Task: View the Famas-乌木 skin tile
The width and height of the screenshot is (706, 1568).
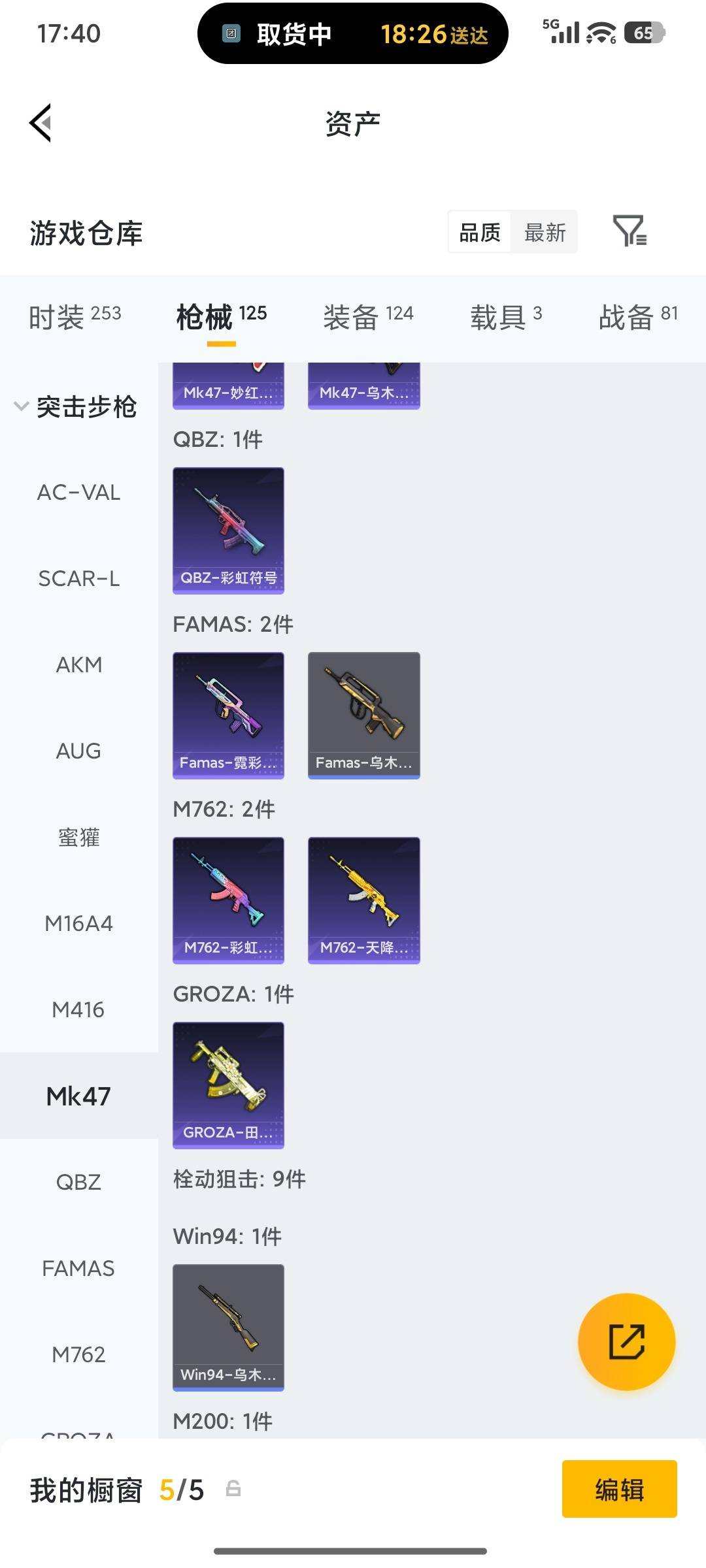Action: 363,715
